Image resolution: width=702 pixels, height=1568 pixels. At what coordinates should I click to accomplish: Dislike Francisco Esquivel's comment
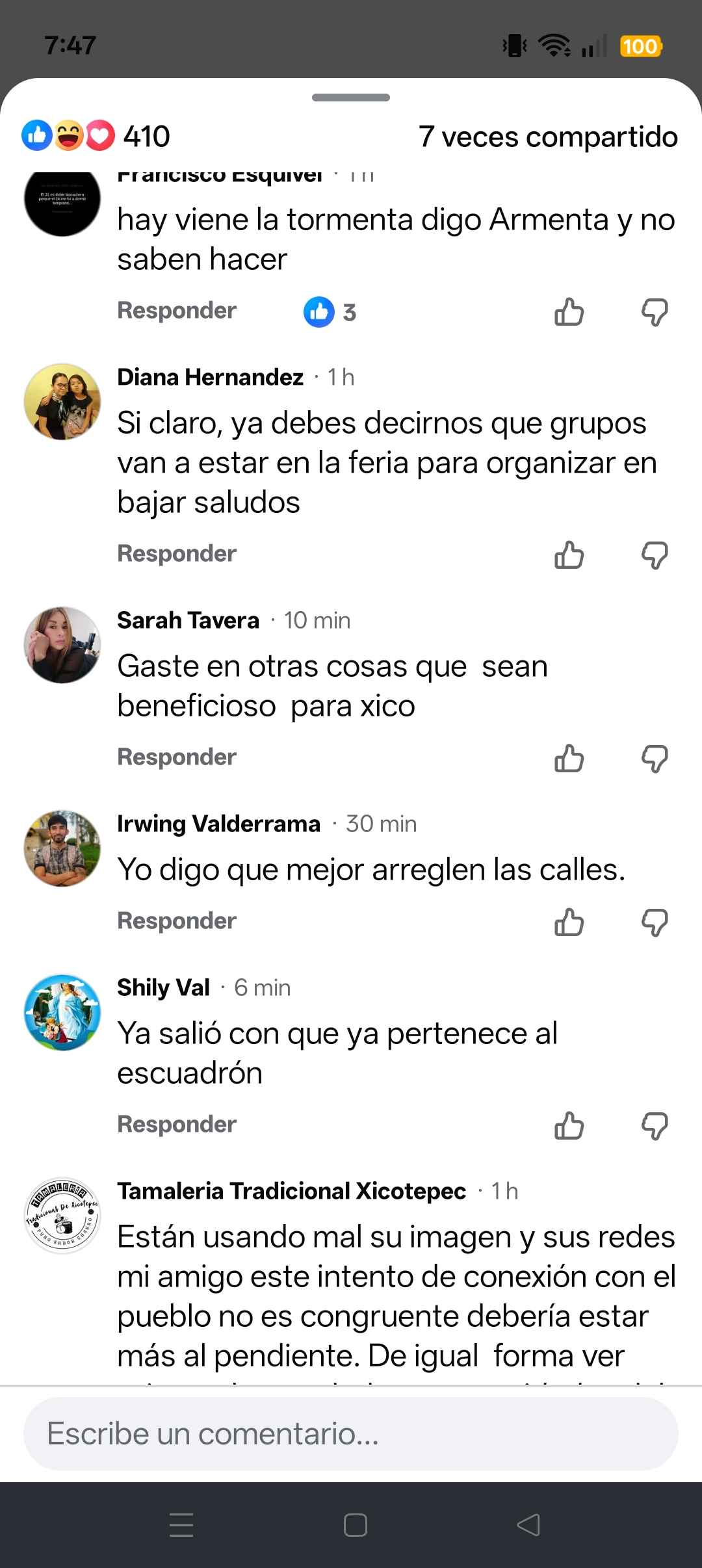coord(655,312)
